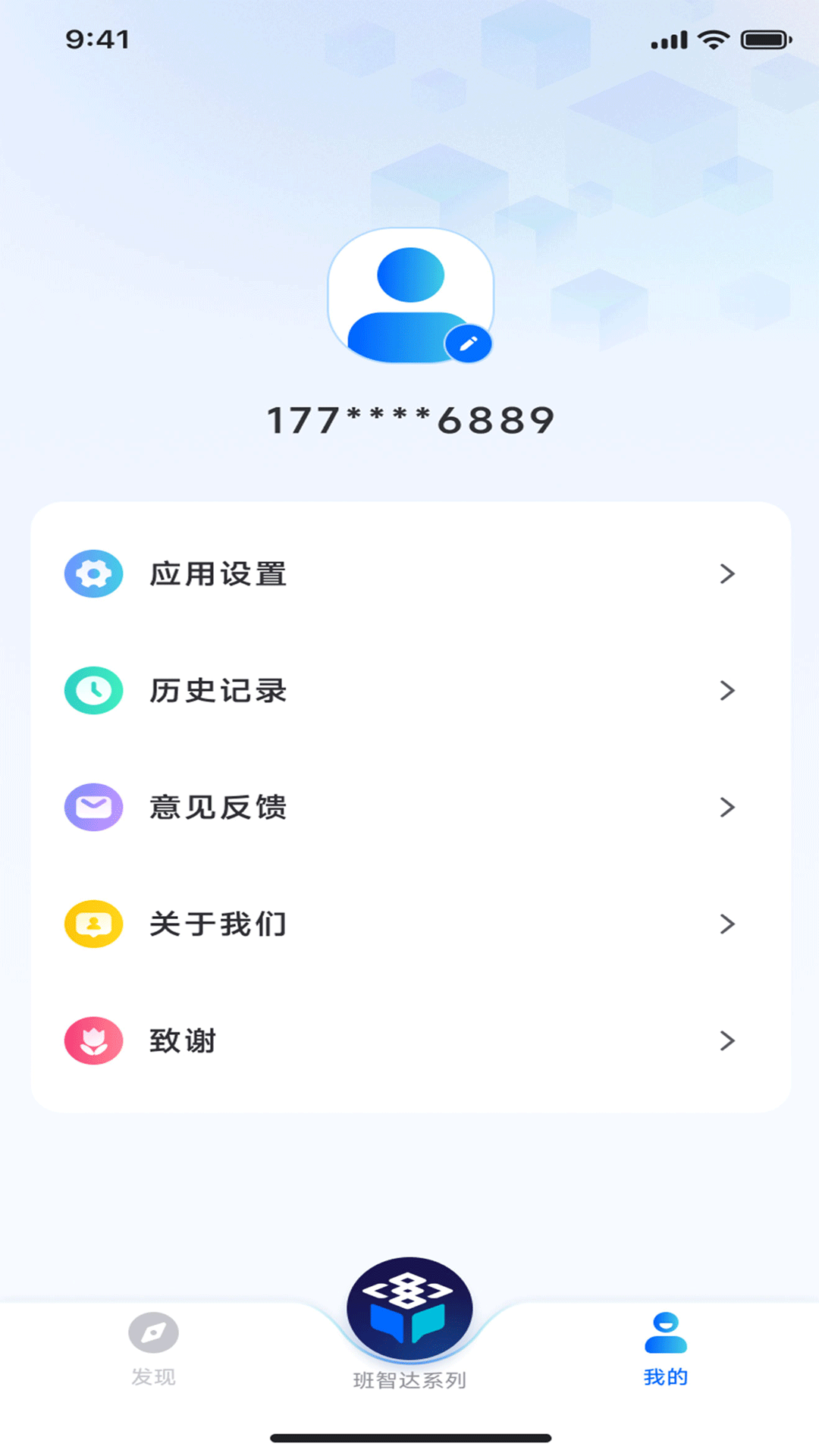Expand the 致谢 row chevron
Image resolution: width=819 pixels, height=1456 pixels.
(727, 1041)
